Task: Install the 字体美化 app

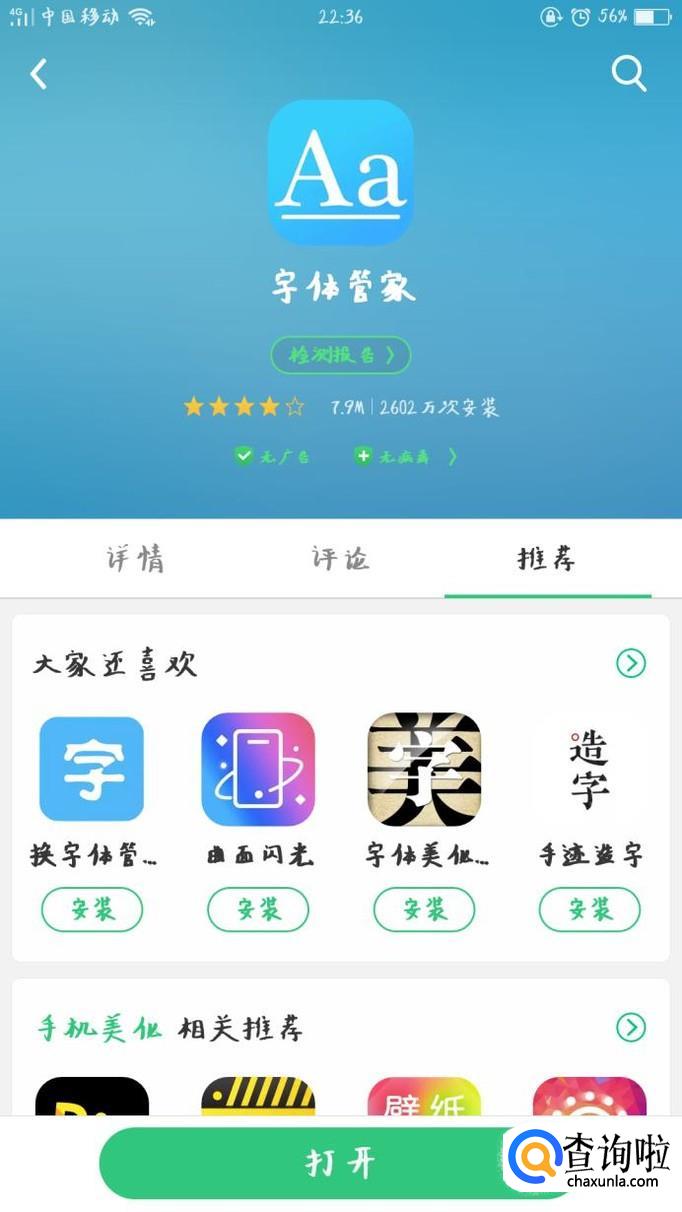Action: pyautogui.click(x=424, y=909)
